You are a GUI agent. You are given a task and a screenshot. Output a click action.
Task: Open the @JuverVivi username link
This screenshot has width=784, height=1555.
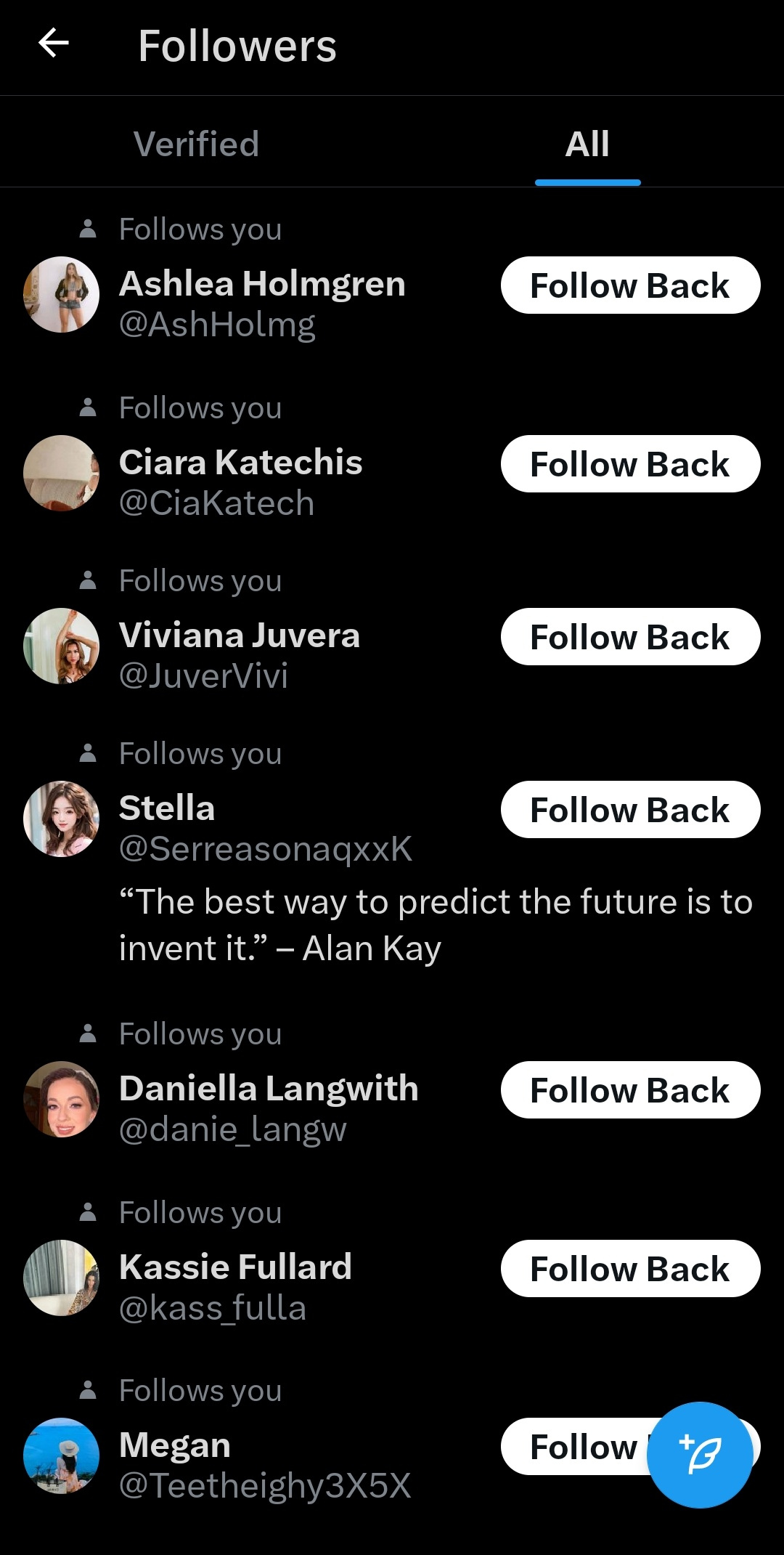click(203, 675)
